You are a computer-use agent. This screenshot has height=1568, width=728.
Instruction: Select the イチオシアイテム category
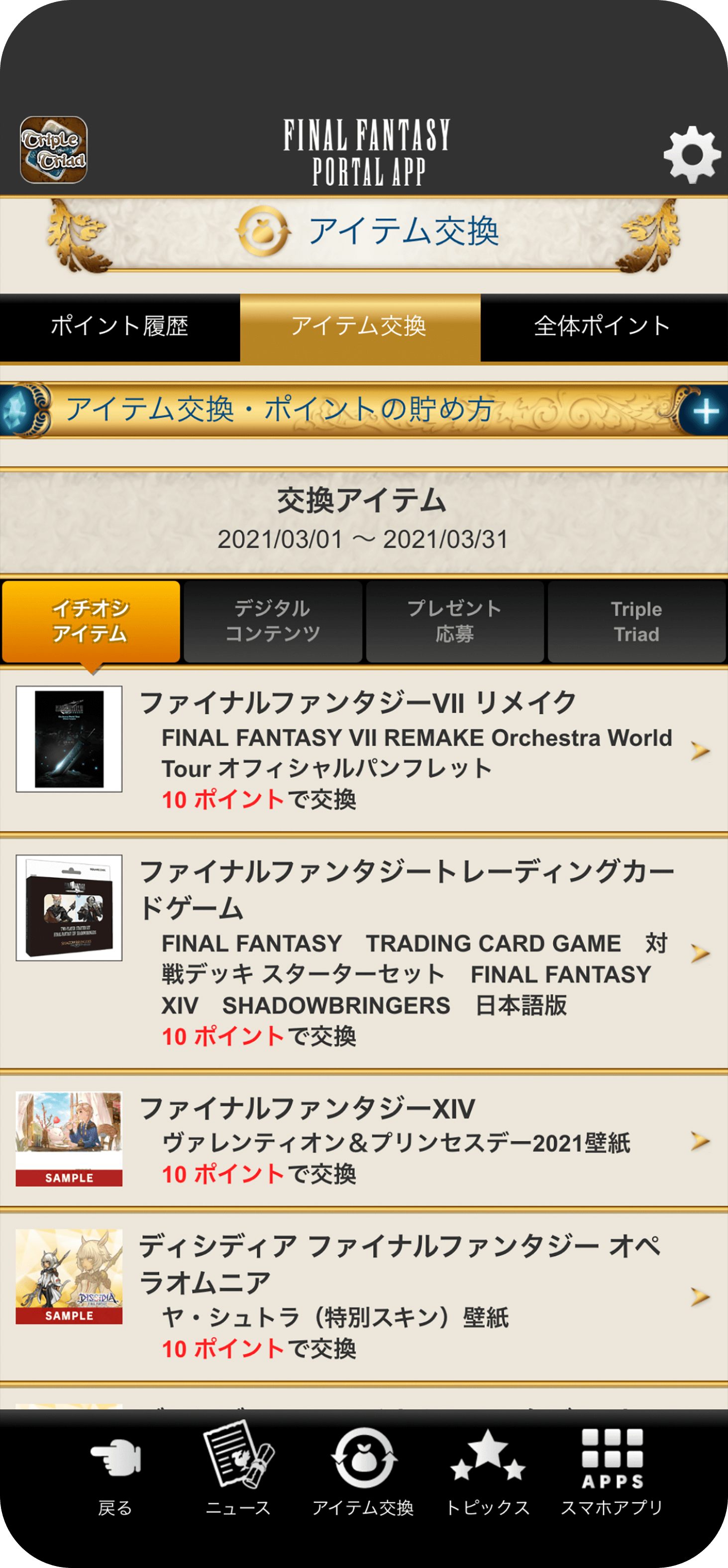point(91,622)
